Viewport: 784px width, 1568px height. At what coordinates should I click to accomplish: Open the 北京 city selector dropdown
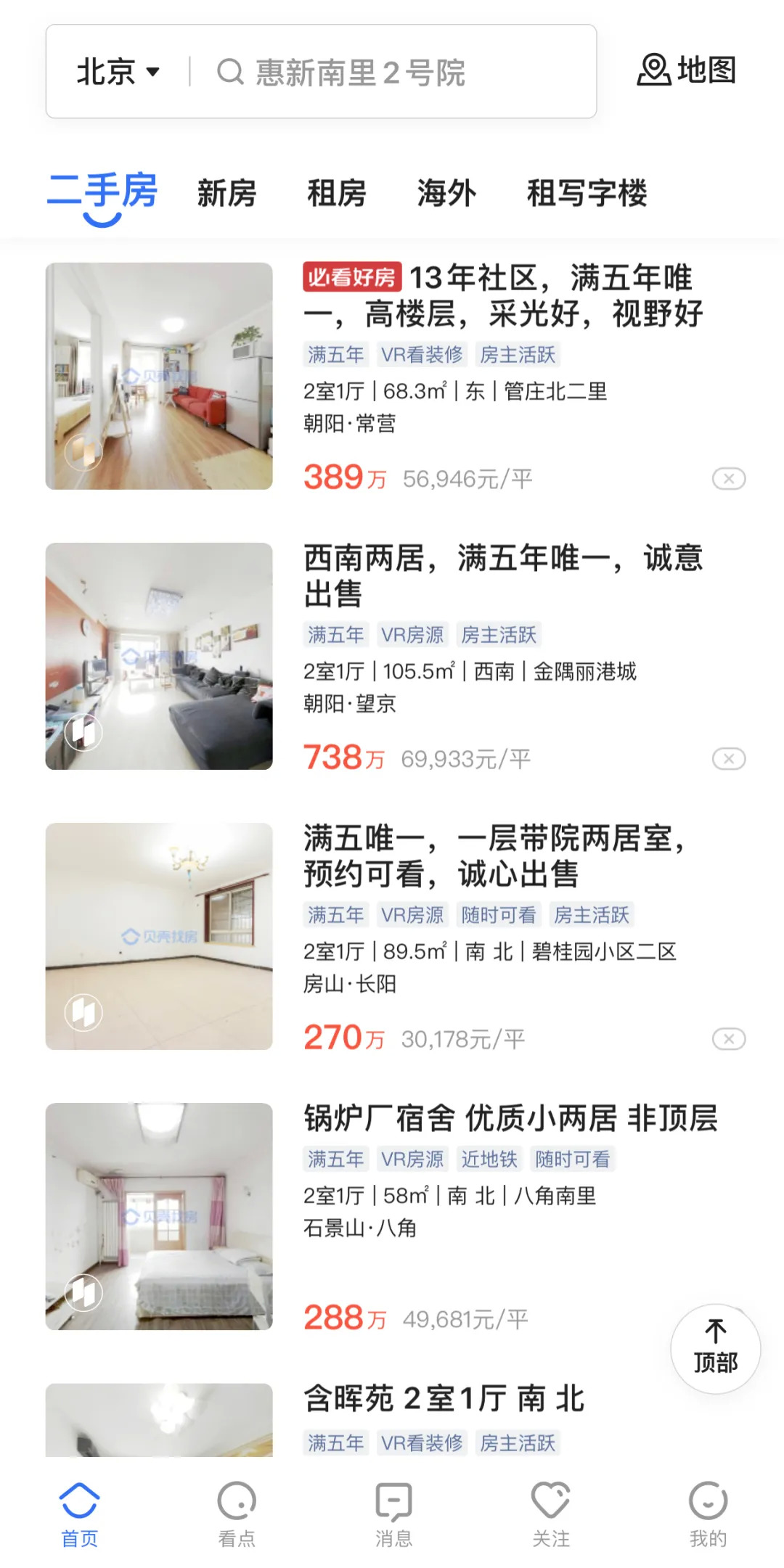[118, 72]
